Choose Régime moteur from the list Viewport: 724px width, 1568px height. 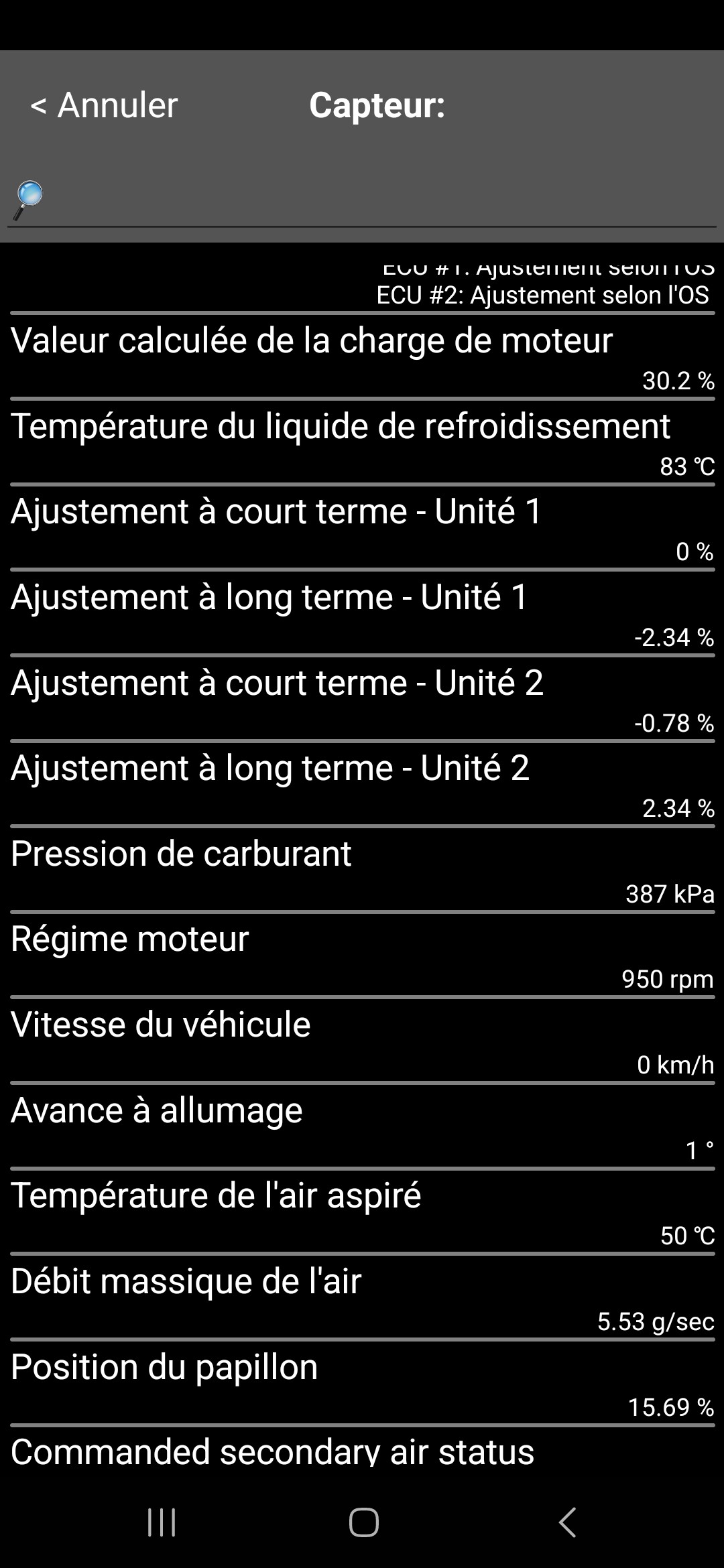pyautogui.click(x=362, y=955)
